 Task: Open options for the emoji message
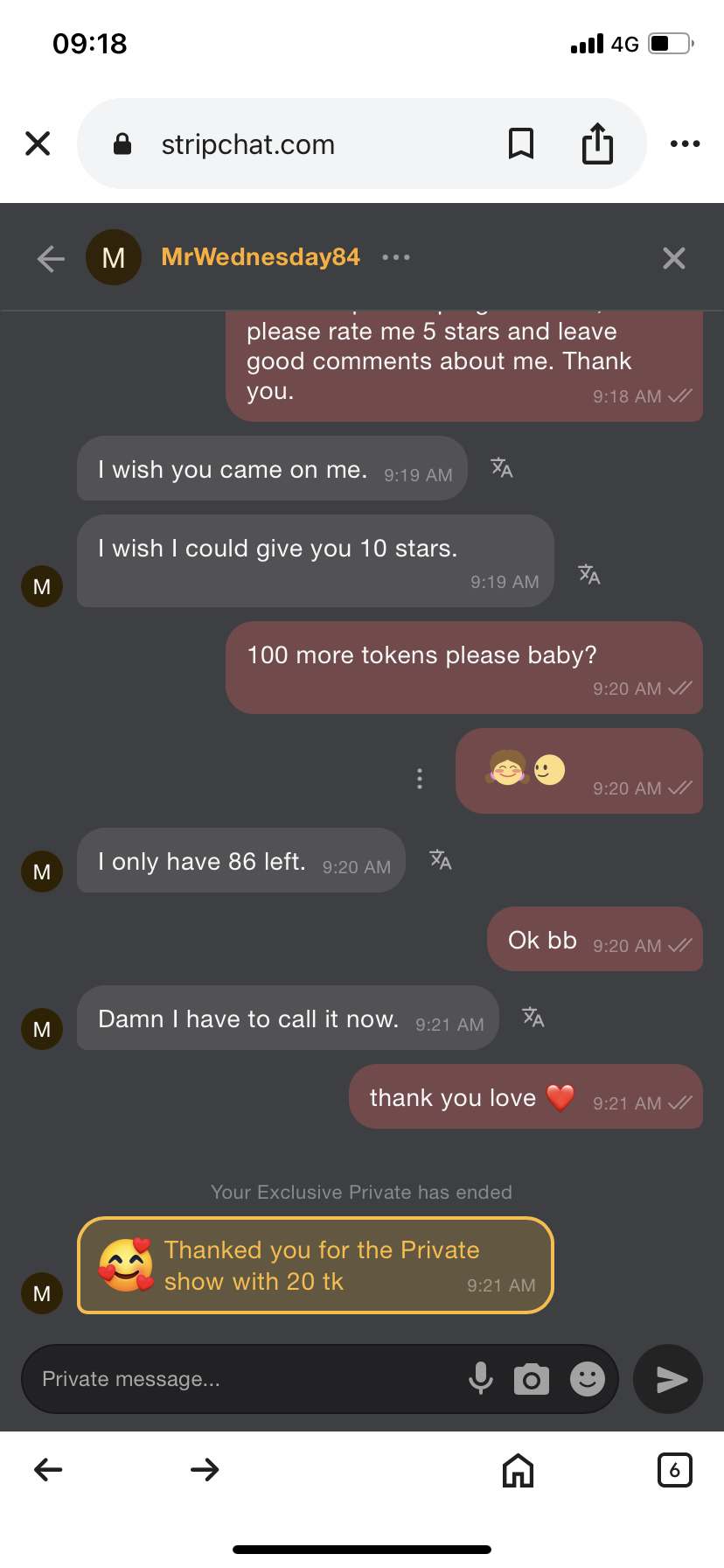(420, 779)
